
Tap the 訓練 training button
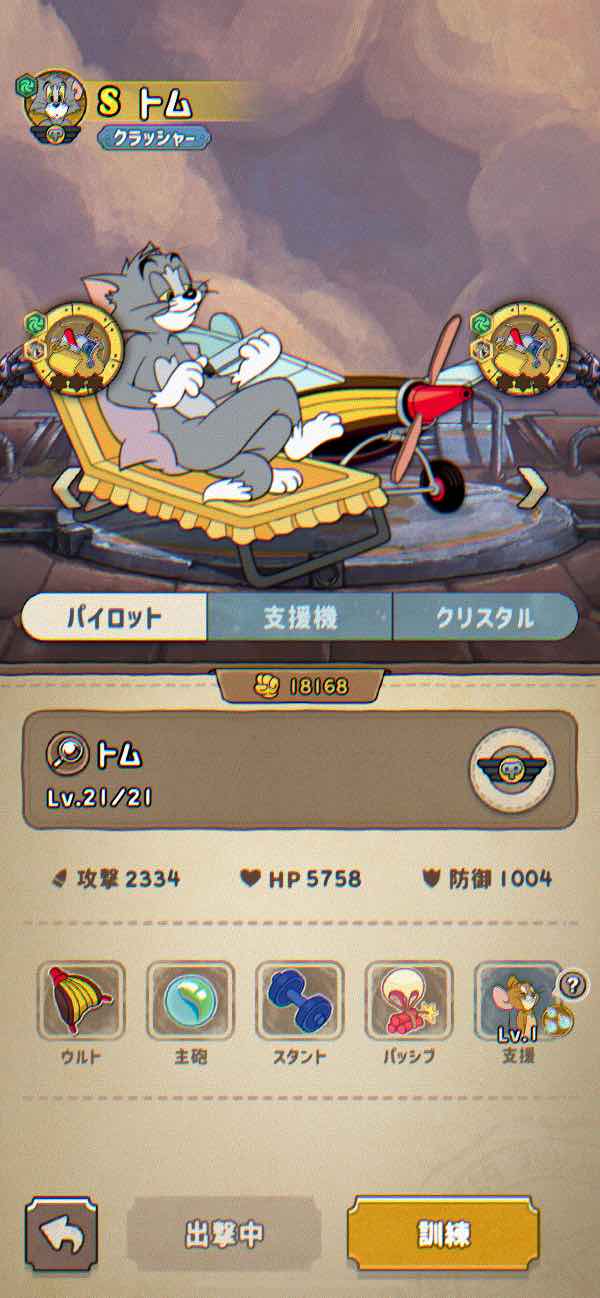(x=443, y=1233)
